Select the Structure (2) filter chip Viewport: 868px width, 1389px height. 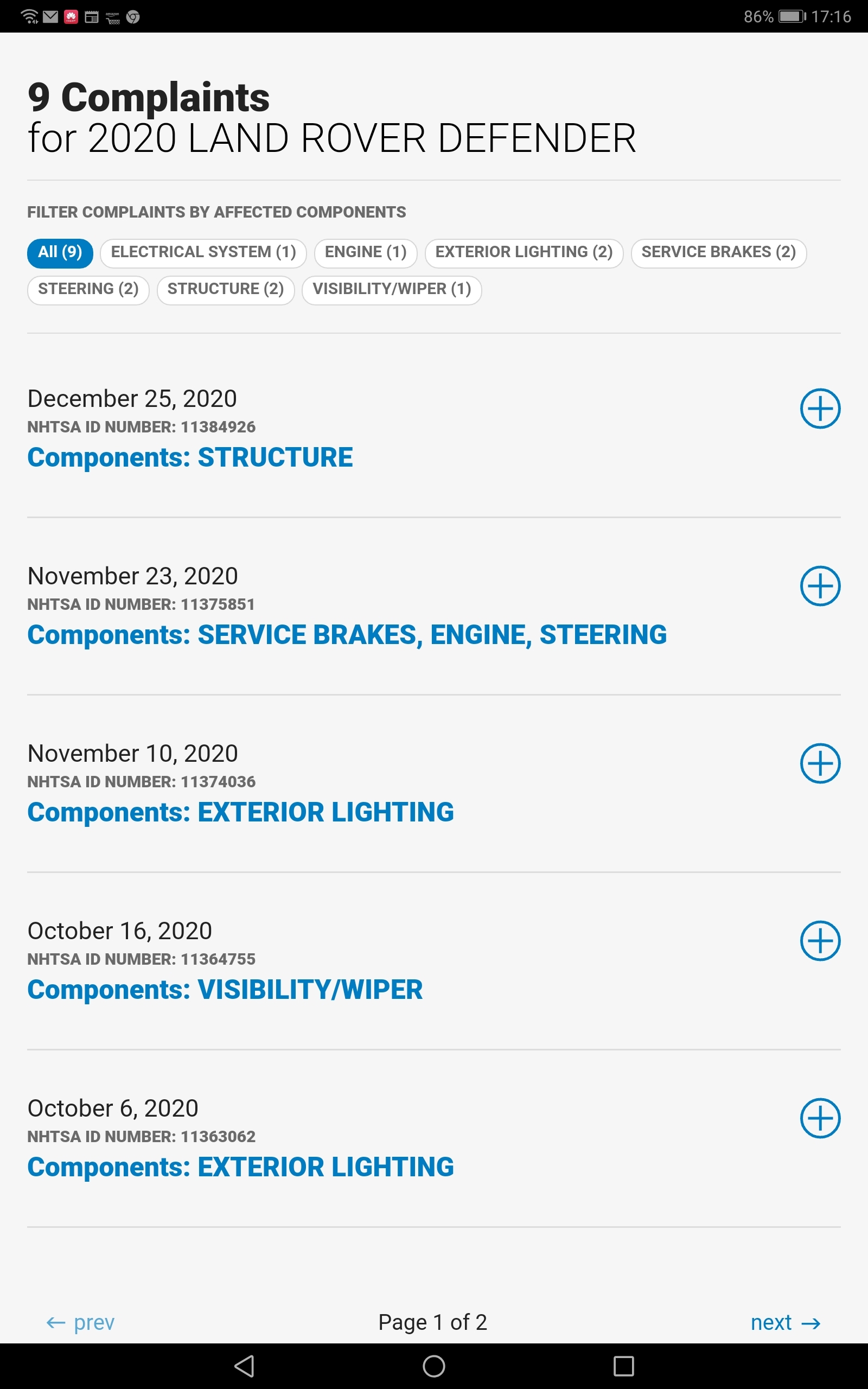click(x=226, y=290)
